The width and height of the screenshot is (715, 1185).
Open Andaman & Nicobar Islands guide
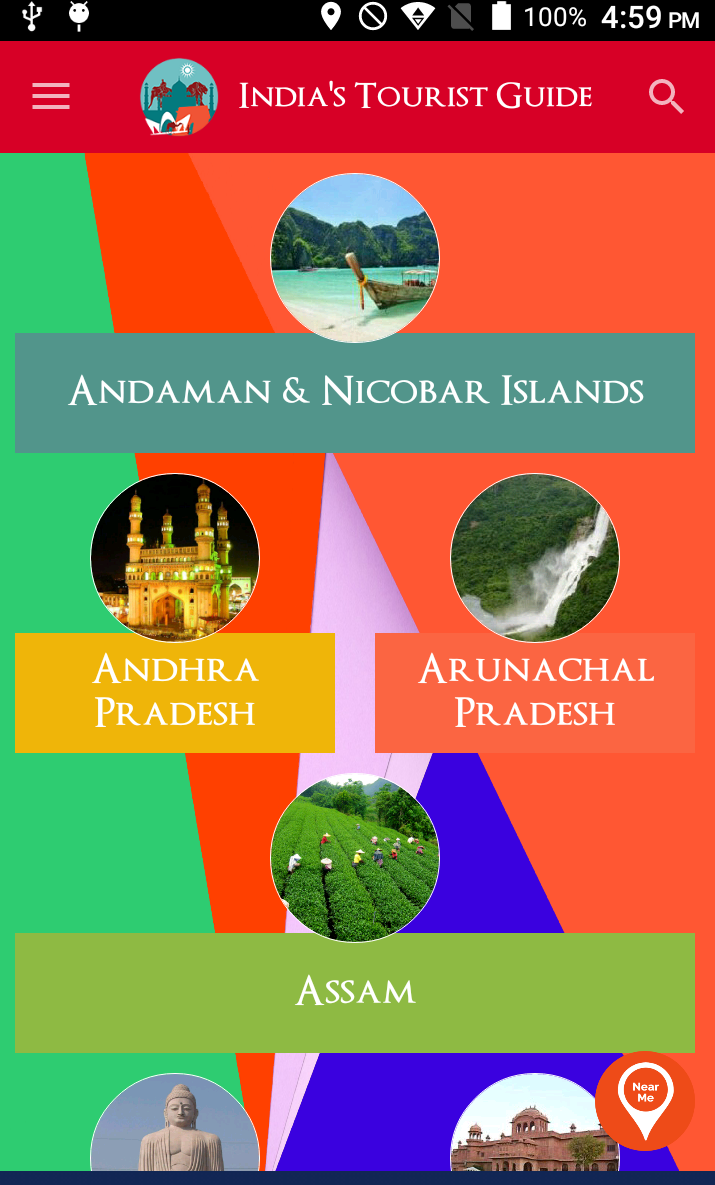[355, 392]
